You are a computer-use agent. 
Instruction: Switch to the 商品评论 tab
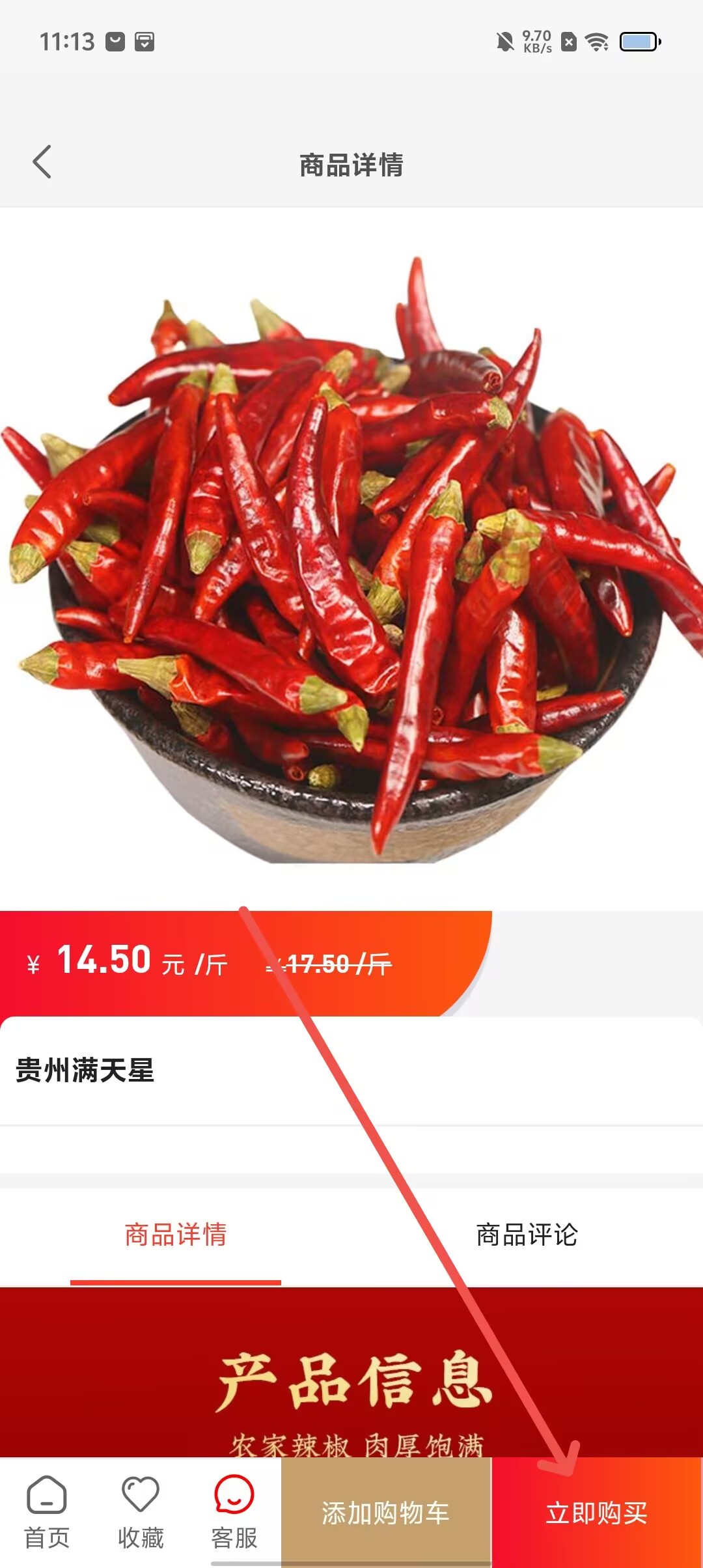click(x=527, y=1235)
